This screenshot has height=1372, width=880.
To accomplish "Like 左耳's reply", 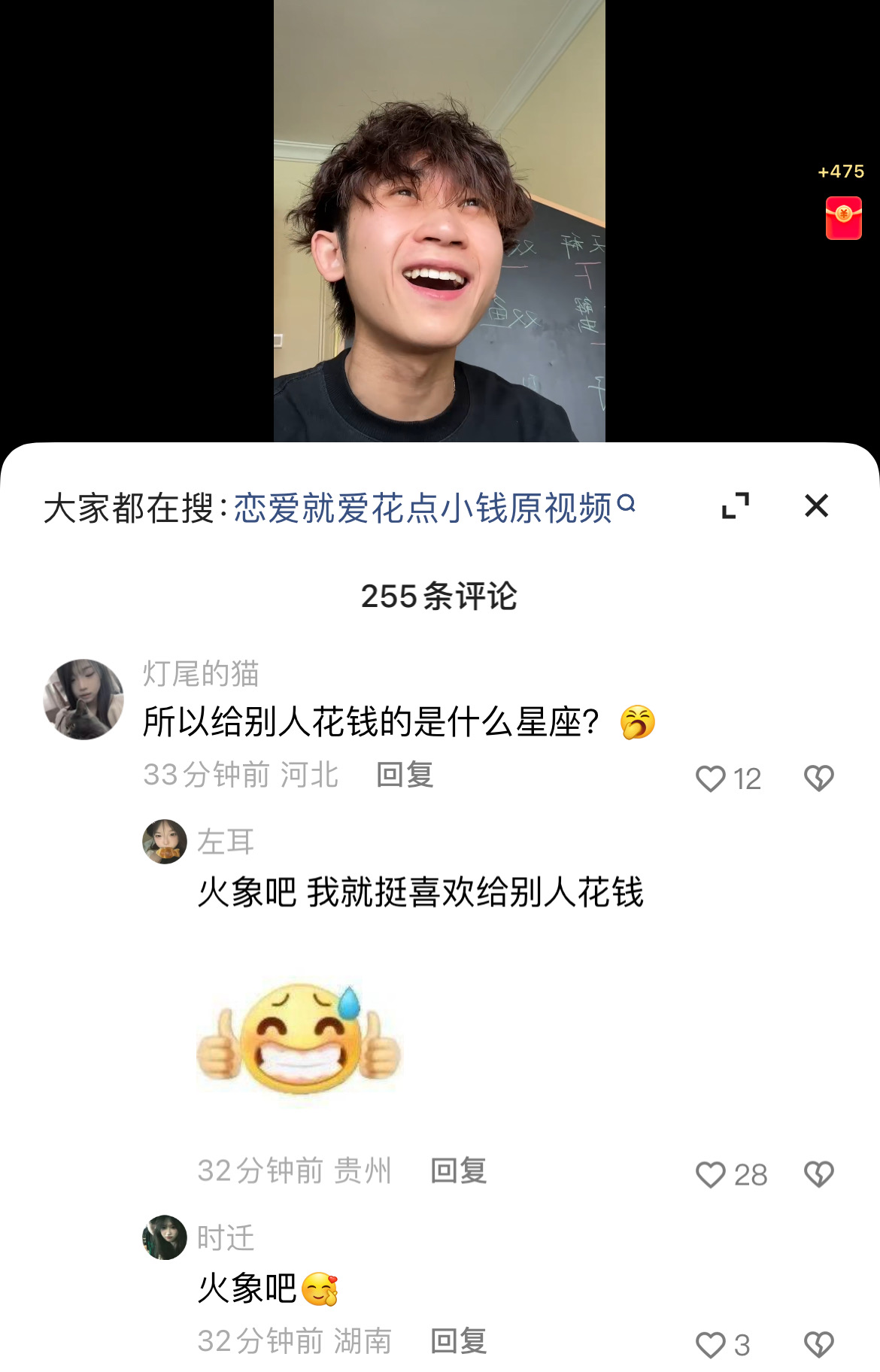I will (711, 1174).
